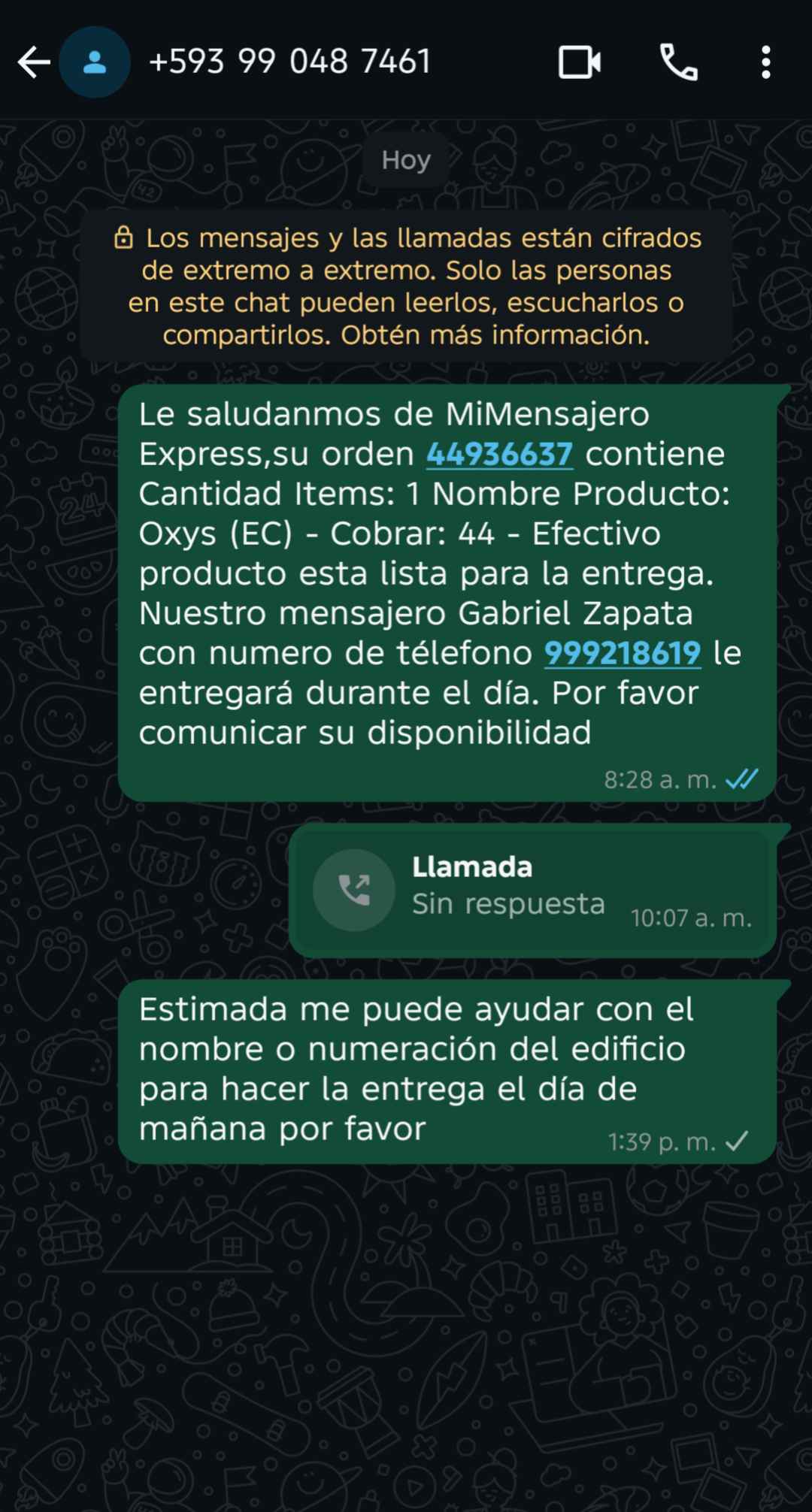Open the overflow menu
Image resolution: width=812 pixels, height=1512 pixels.
point(765,62)
